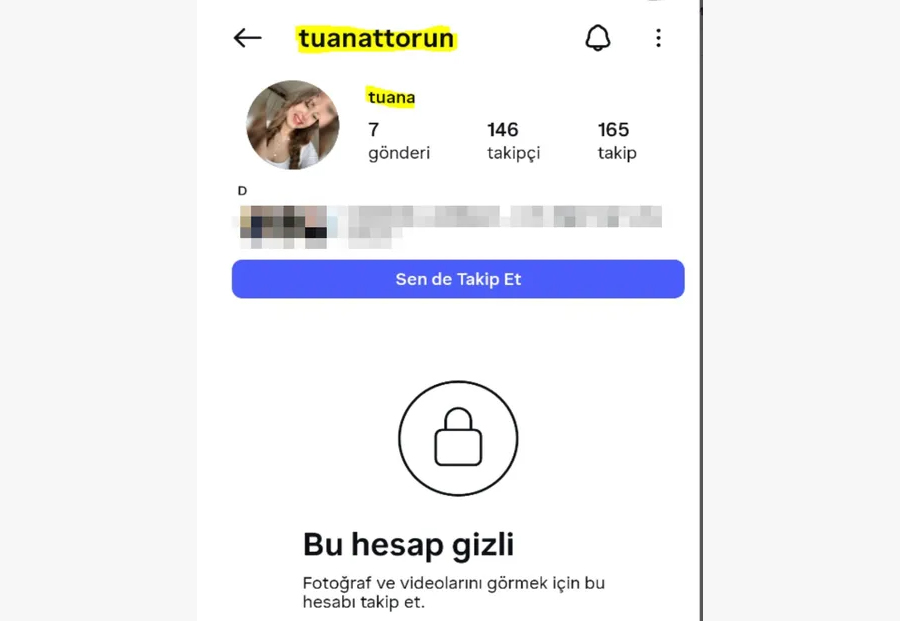Tap the Sen de Takip Et button
Screen dimensions: 900x621
458,279
